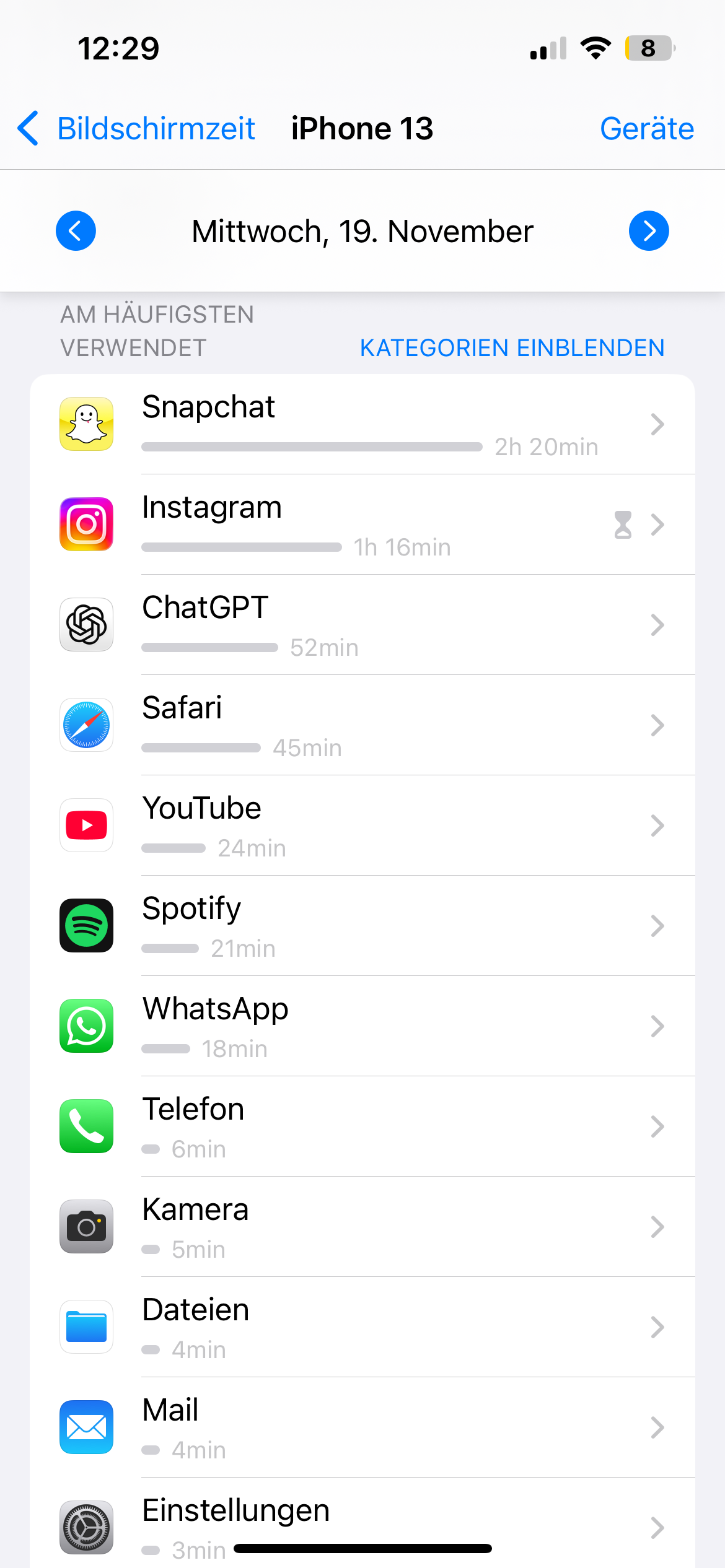Go to the next day
The height and width of the screenshot is (1568, 725).
648,231
